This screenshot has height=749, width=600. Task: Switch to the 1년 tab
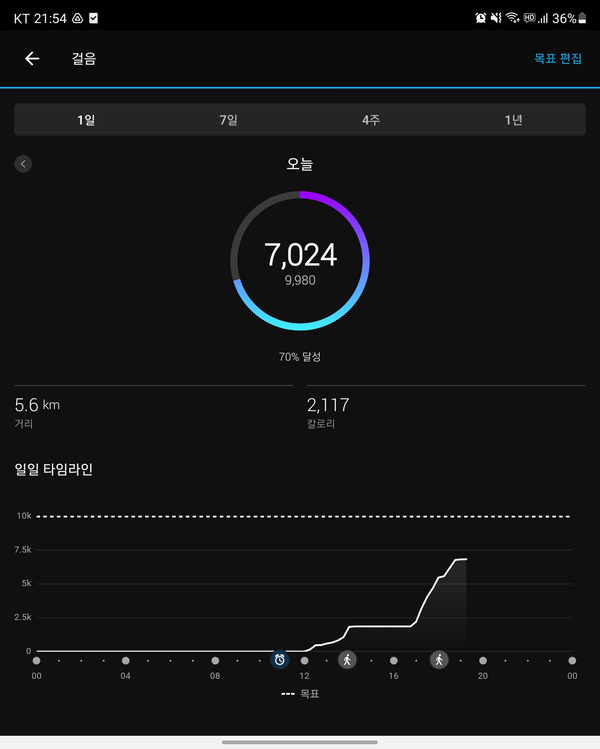tap(514, 120)
